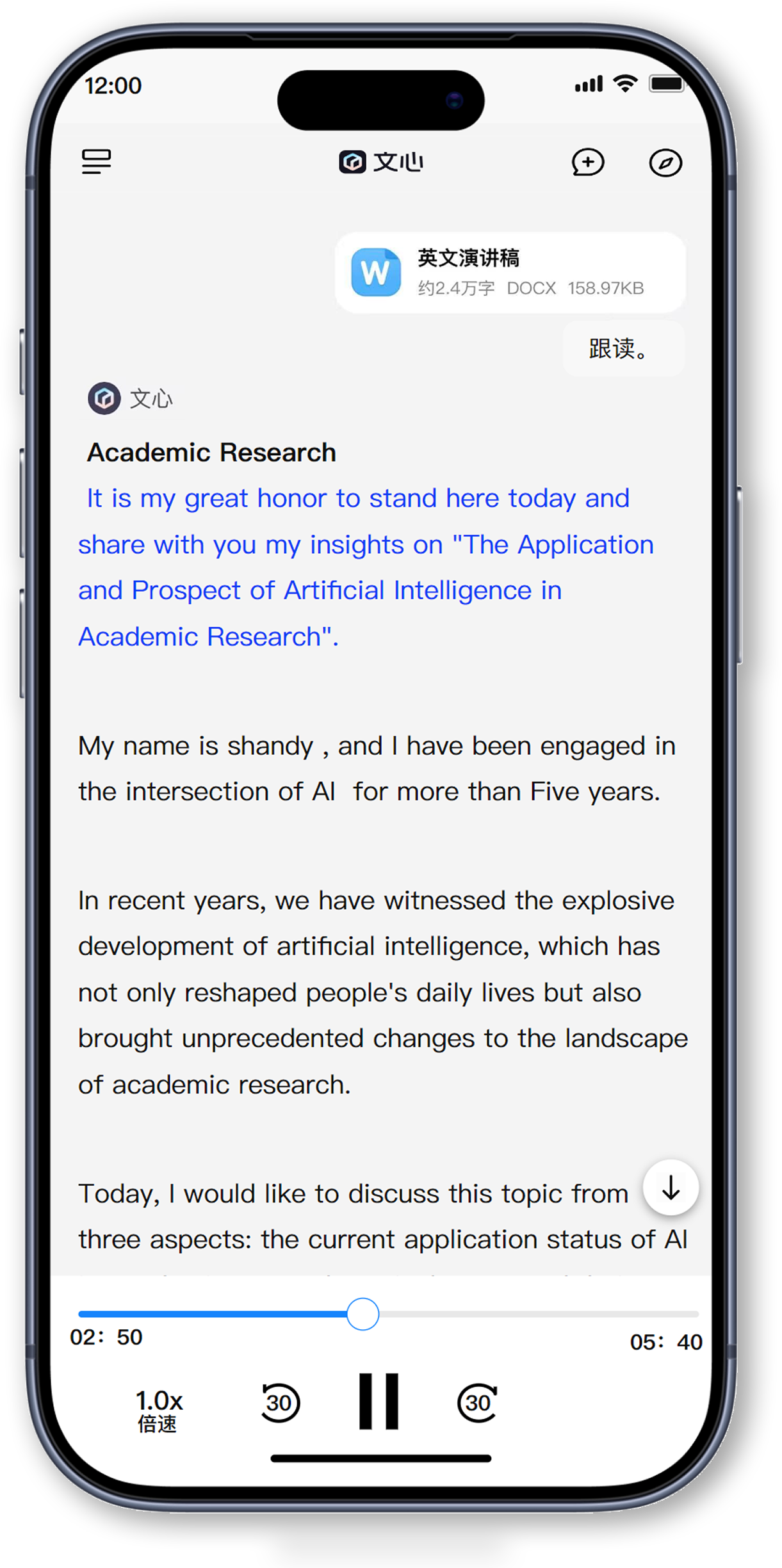Jump to bottom with the down arrow

point(671,1188)
